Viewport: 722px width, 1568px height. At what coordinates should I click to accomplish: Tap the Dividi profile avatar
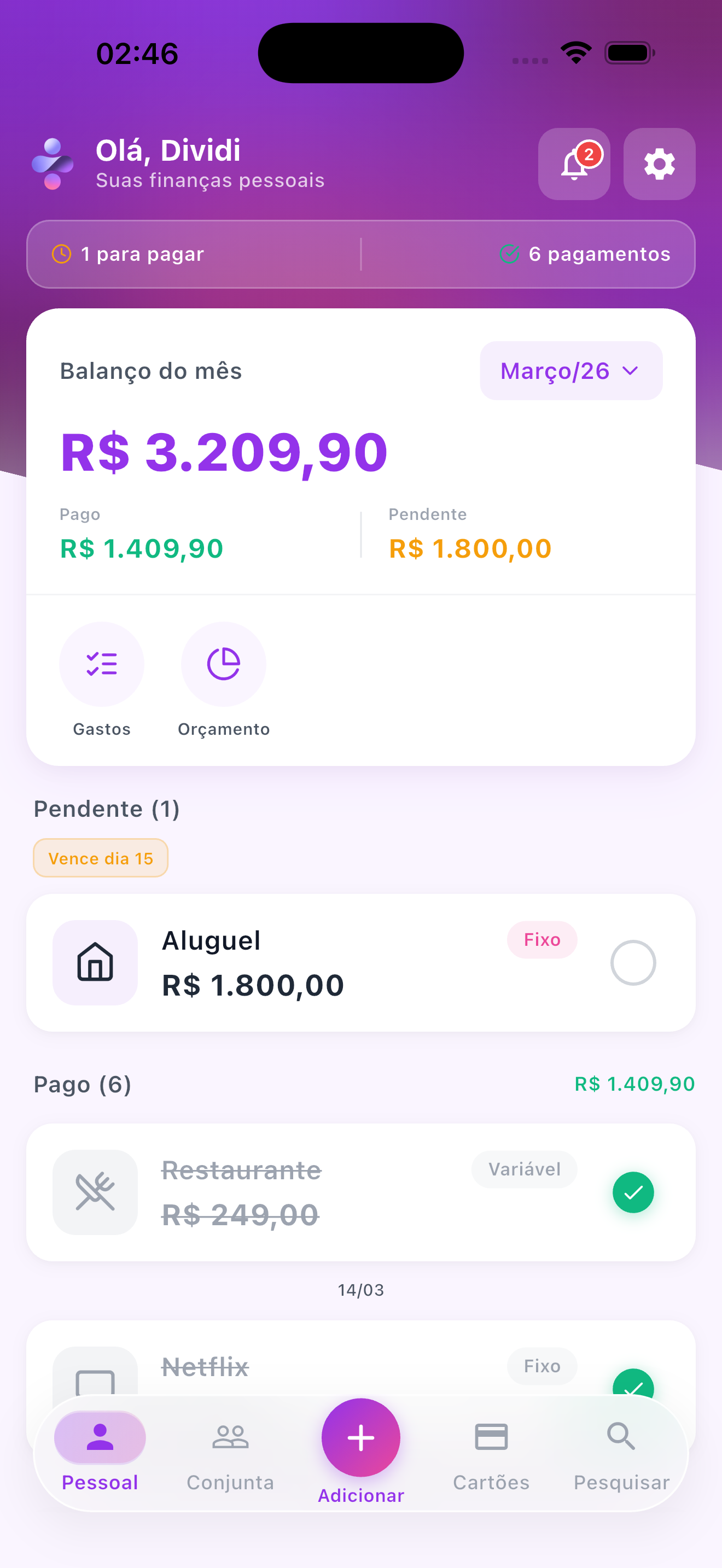pyautogui.click(x=53, y=163)
